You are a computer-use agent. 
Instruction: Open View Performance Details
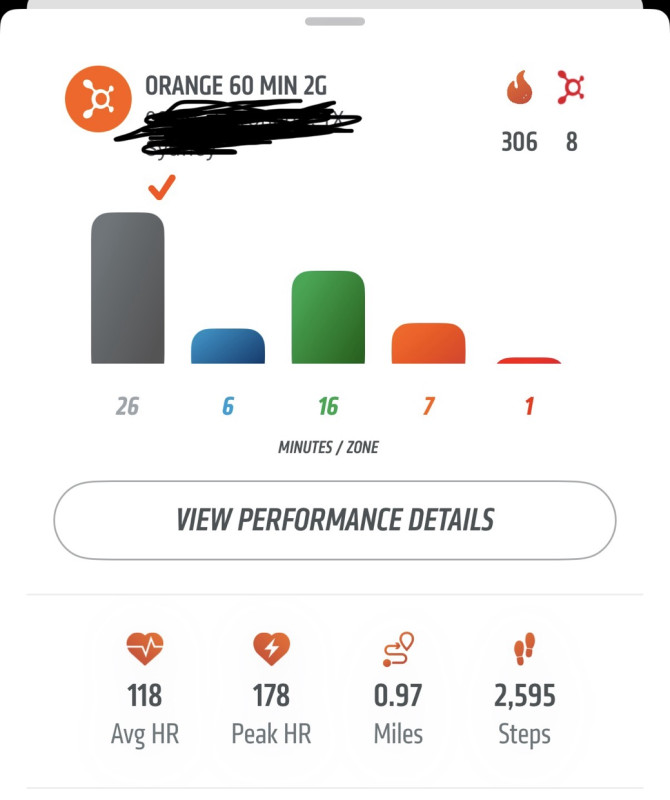(334, 520)
